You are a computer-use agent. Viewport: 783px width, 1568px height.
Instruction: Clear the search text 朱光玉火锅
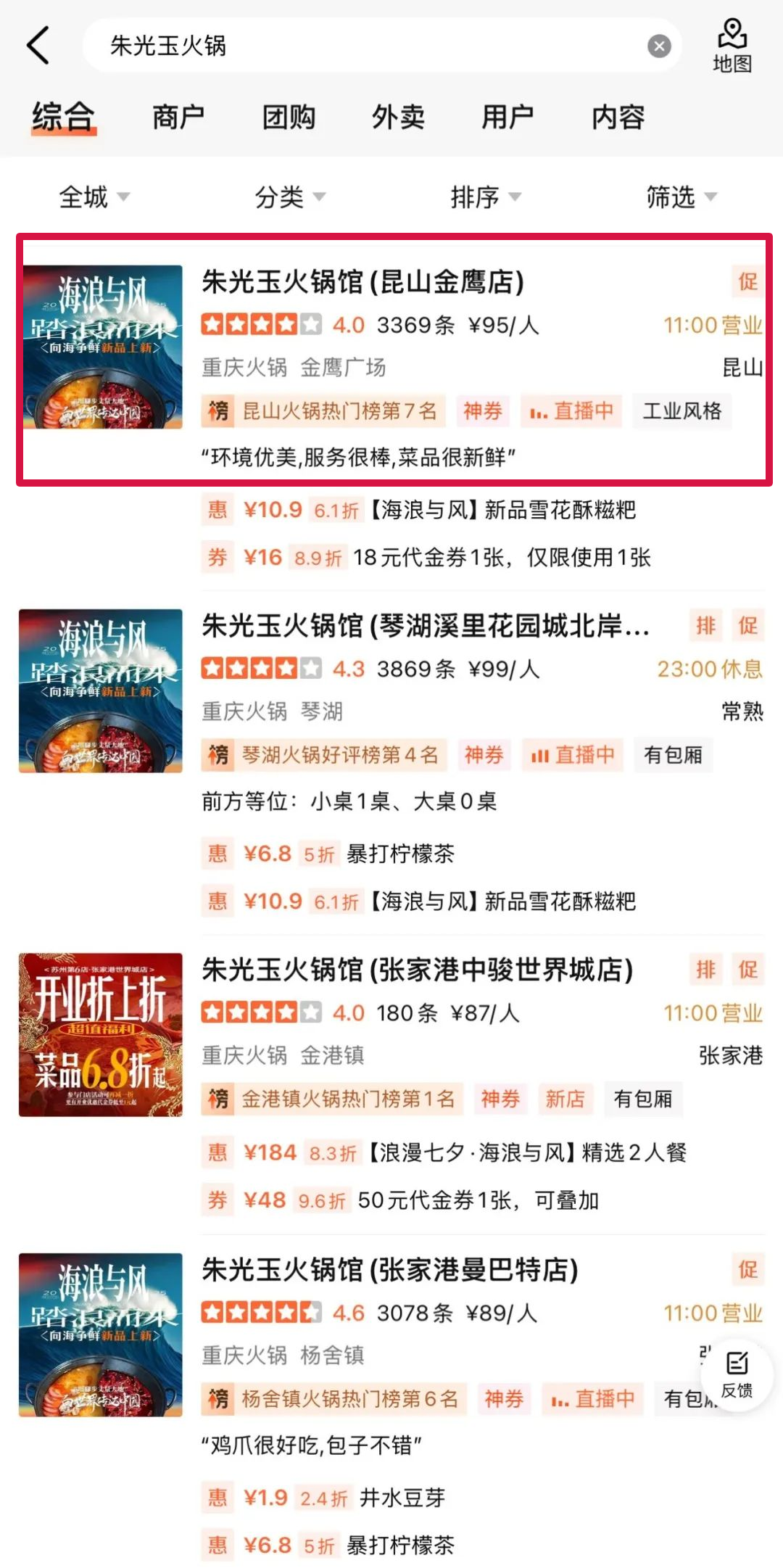coord(658,46)
